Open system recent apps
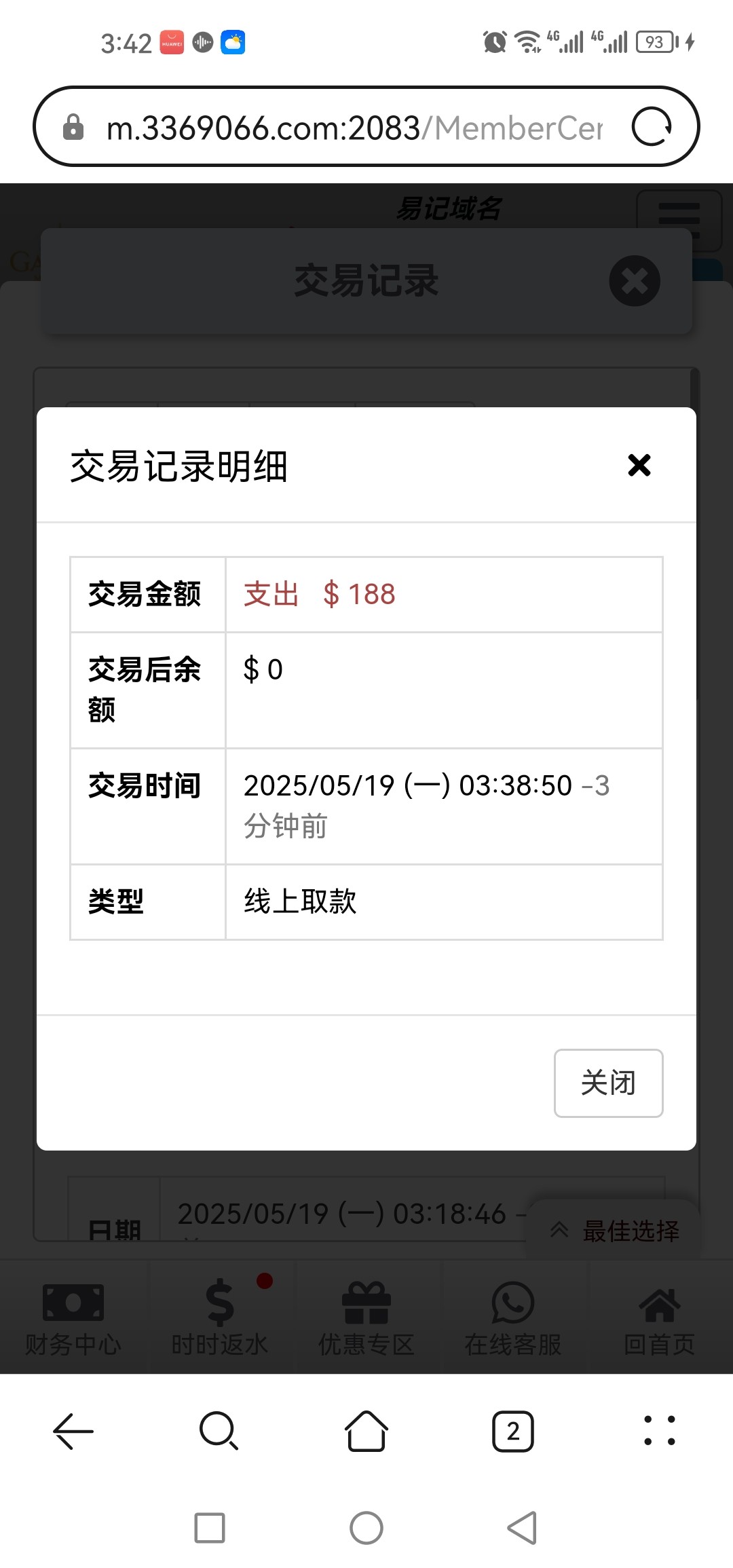Image resolution: width=733 pixels, height=1568 pixels. coord(210,1528)
